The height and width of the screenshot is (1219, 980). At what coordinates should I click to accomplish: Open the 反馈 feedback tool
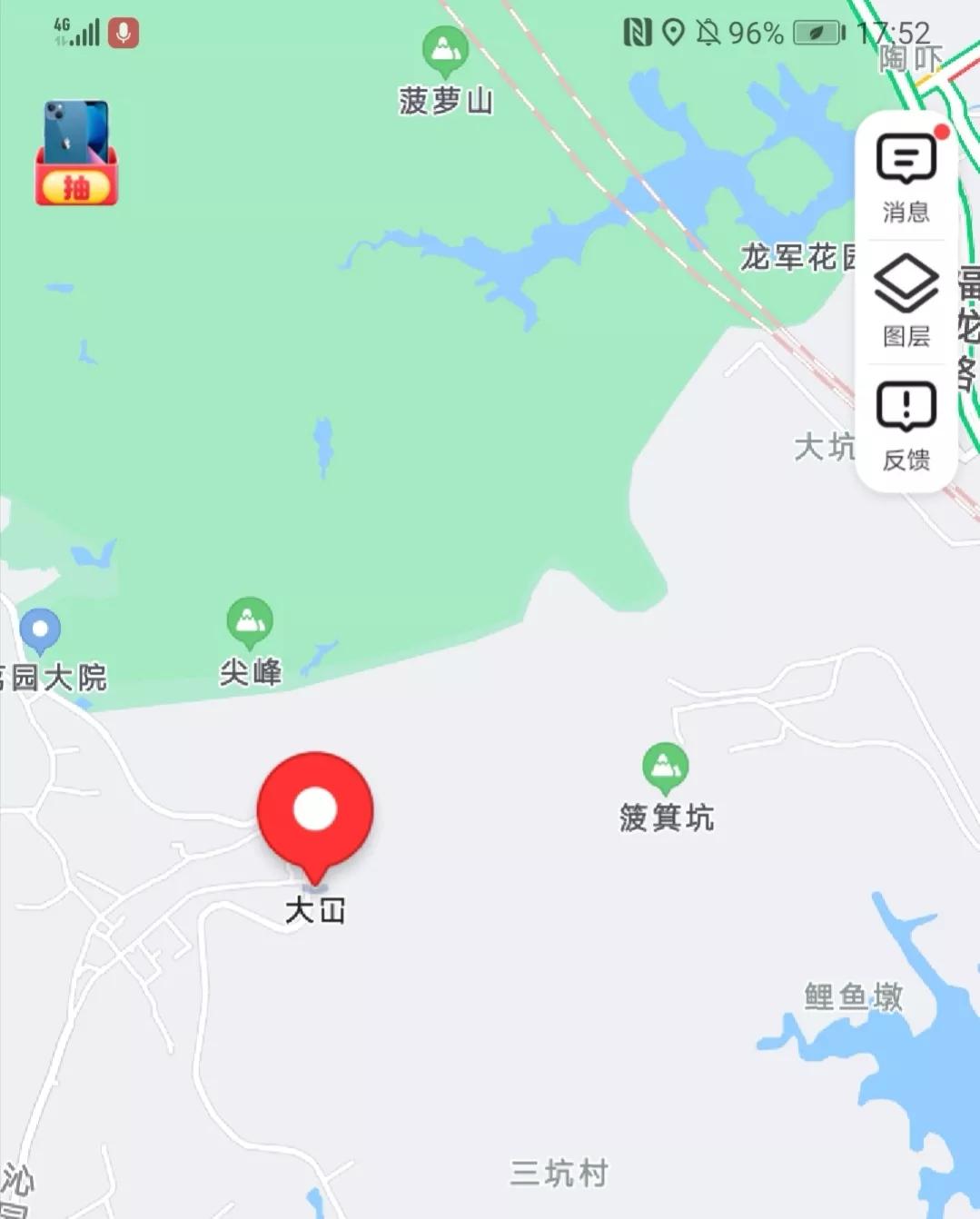click(x=905, y=425)
